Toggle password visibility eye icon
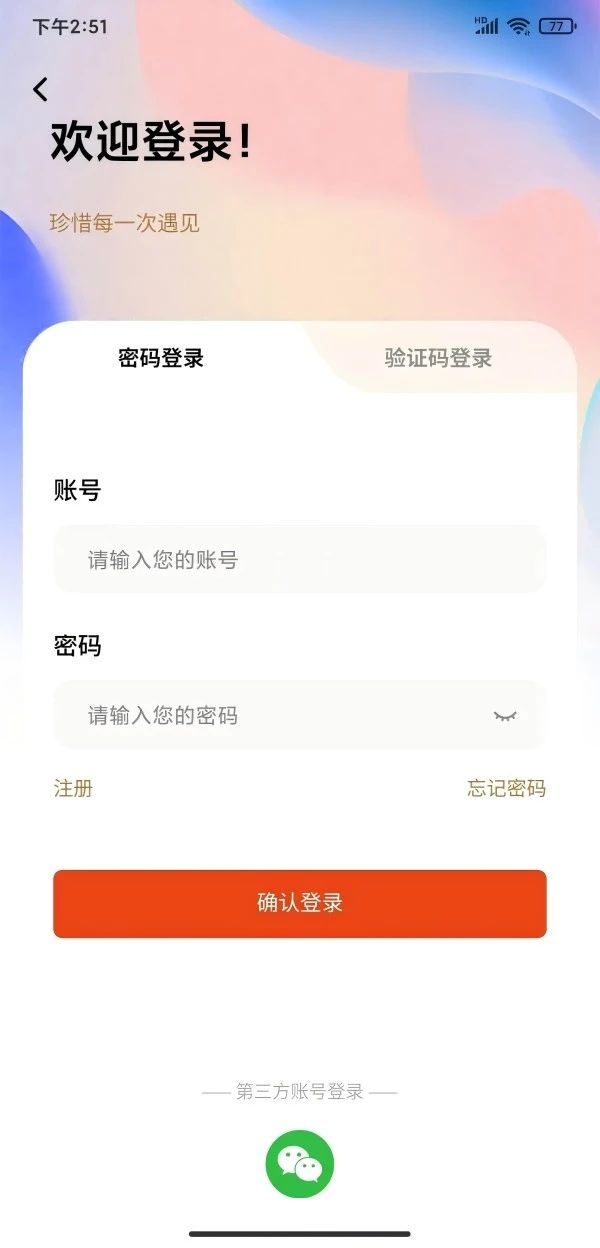The width and height of the screenshot is (600, 1248). tap(505, 716)
